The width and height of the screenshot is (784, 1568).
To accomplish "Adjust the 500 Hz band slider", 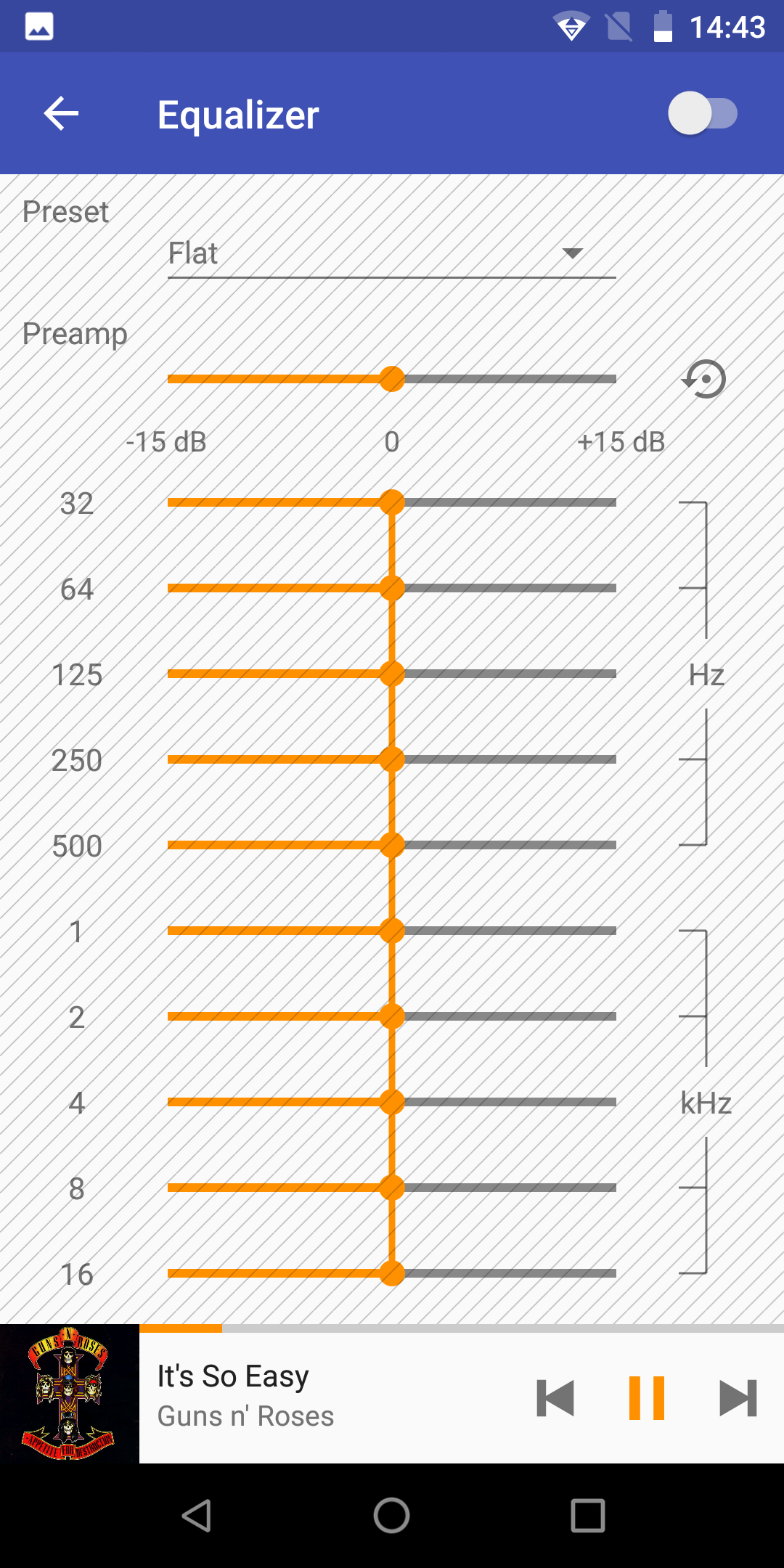I will [x=392, y=845].
